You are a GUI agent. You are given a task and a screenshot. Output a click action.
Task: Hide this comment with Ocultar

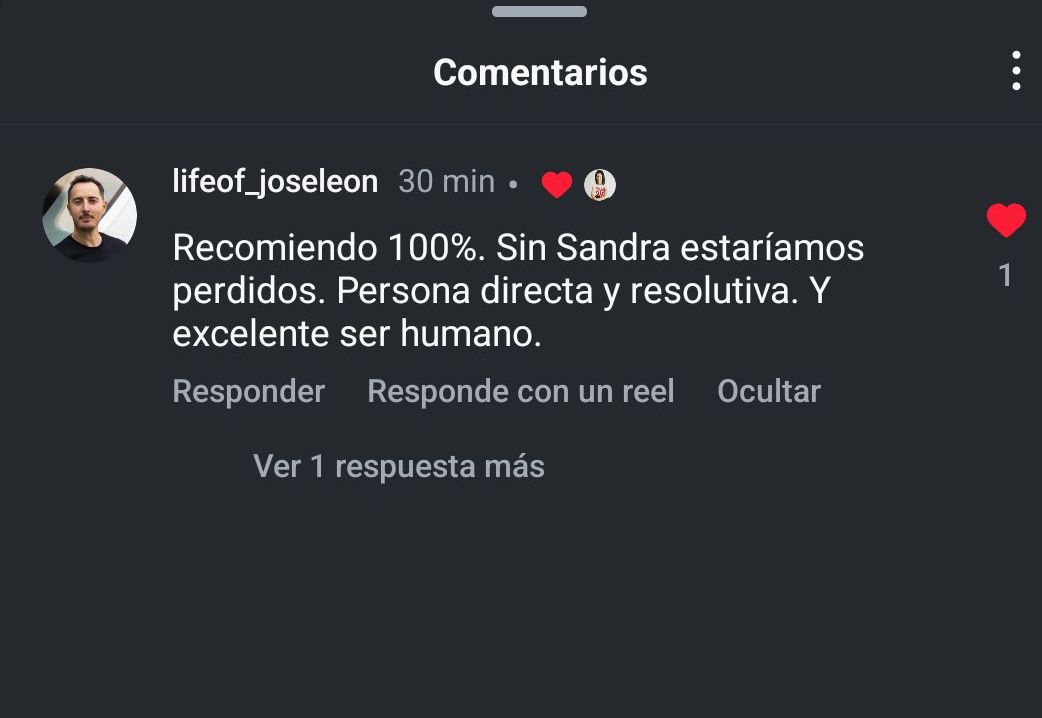[768, 391]
